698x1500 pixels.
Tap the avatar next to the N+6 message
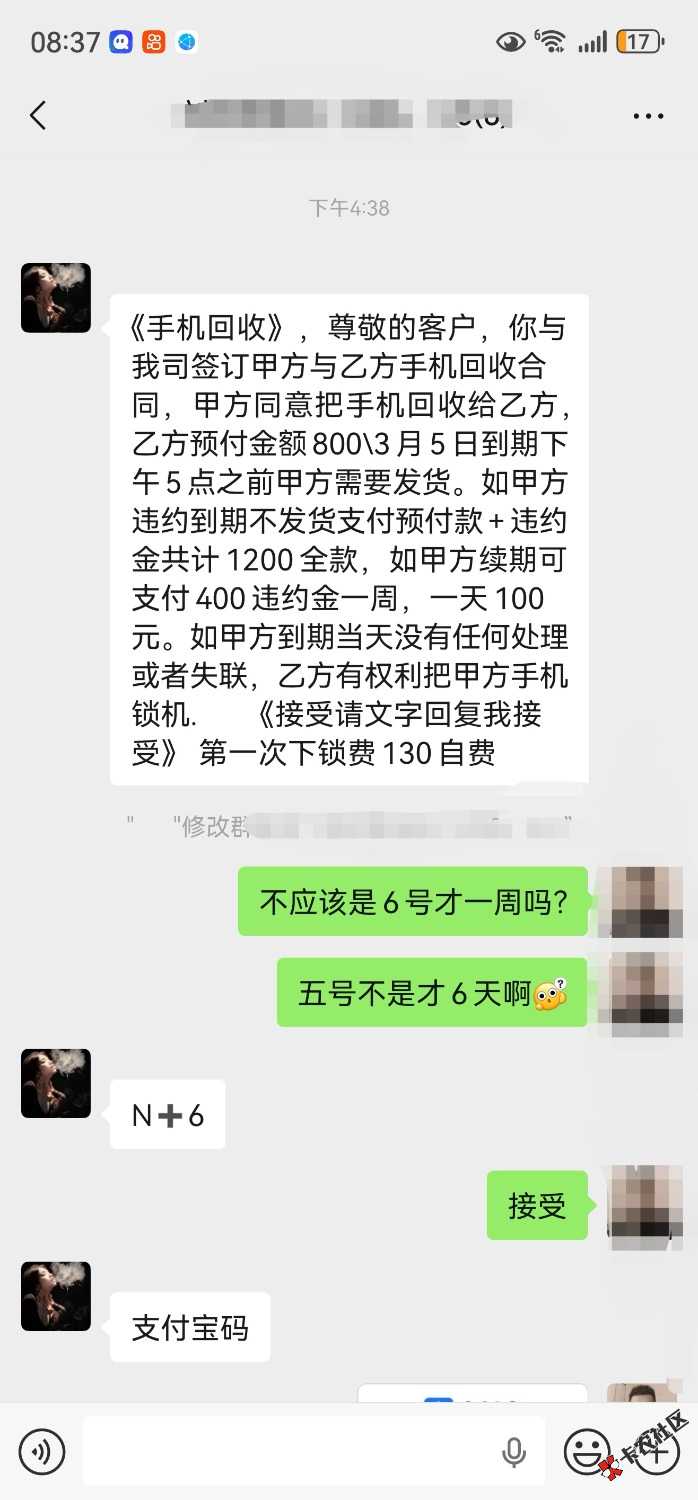56,1083
